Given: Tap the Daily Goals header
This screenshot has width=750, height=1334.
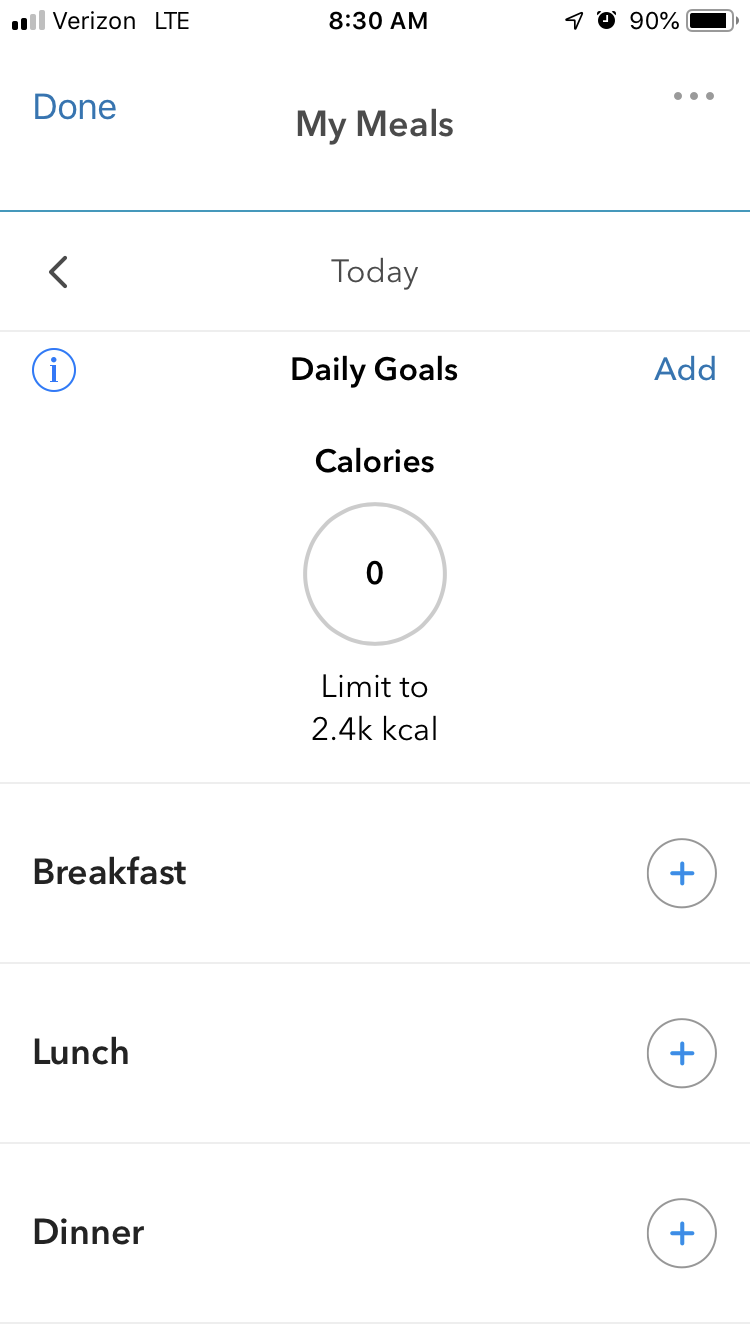Looking at the screenshot, I should tap(373, 369).
